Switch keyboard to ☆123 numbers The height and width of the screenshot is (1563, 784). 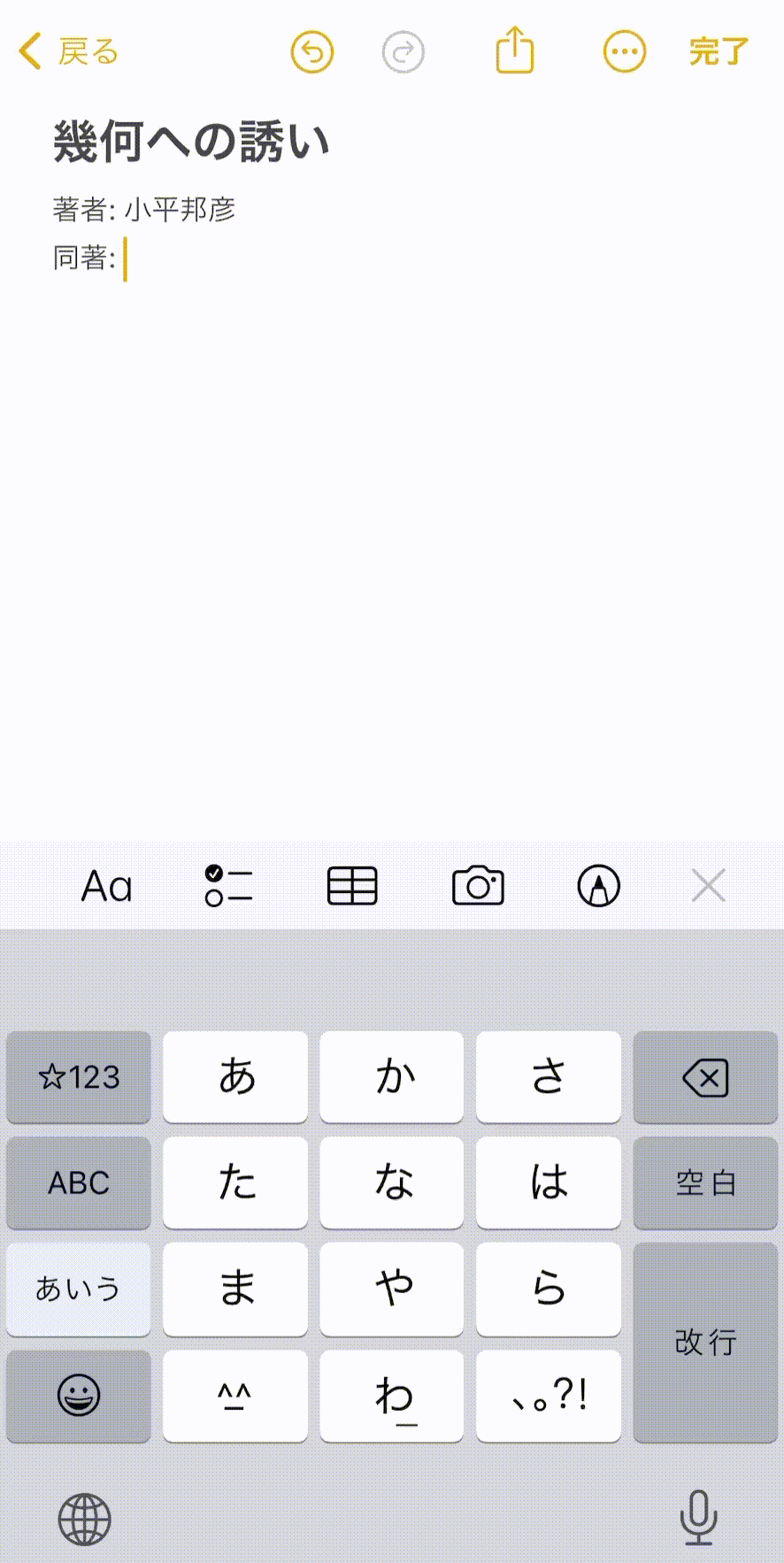tap(79, 1077)
